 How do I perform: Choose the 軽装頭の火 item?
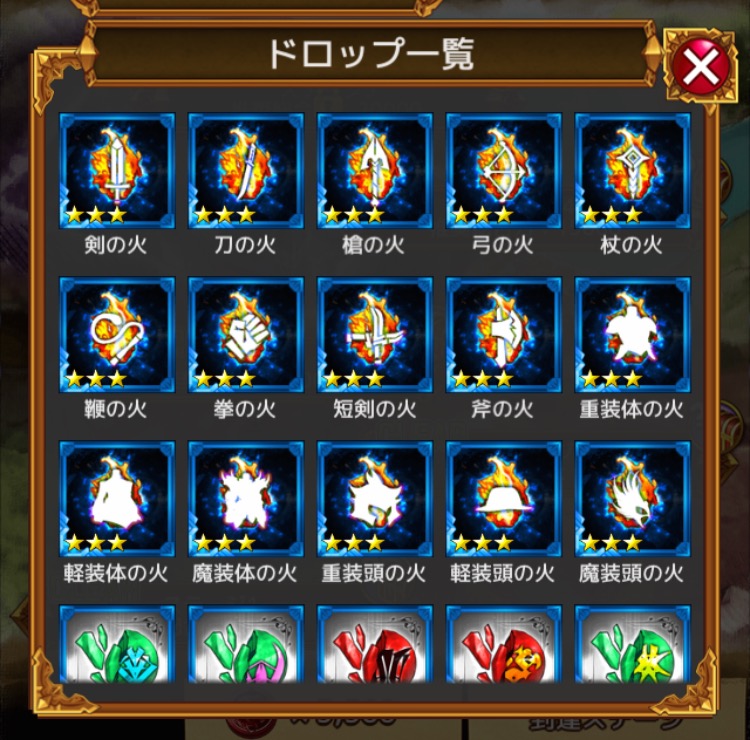504,499
